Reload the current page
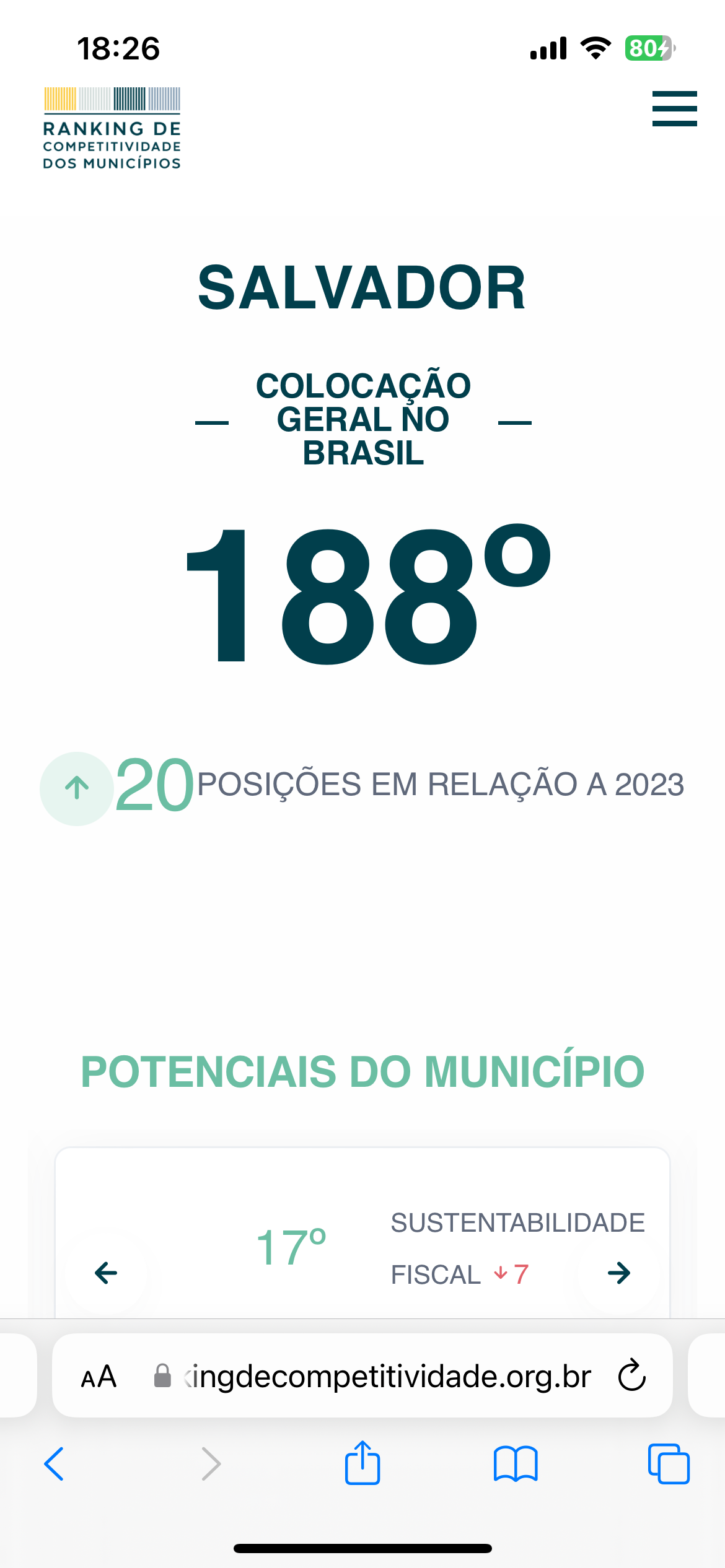Viewport: 725px width, 1568px height. tap(632, 1377)
